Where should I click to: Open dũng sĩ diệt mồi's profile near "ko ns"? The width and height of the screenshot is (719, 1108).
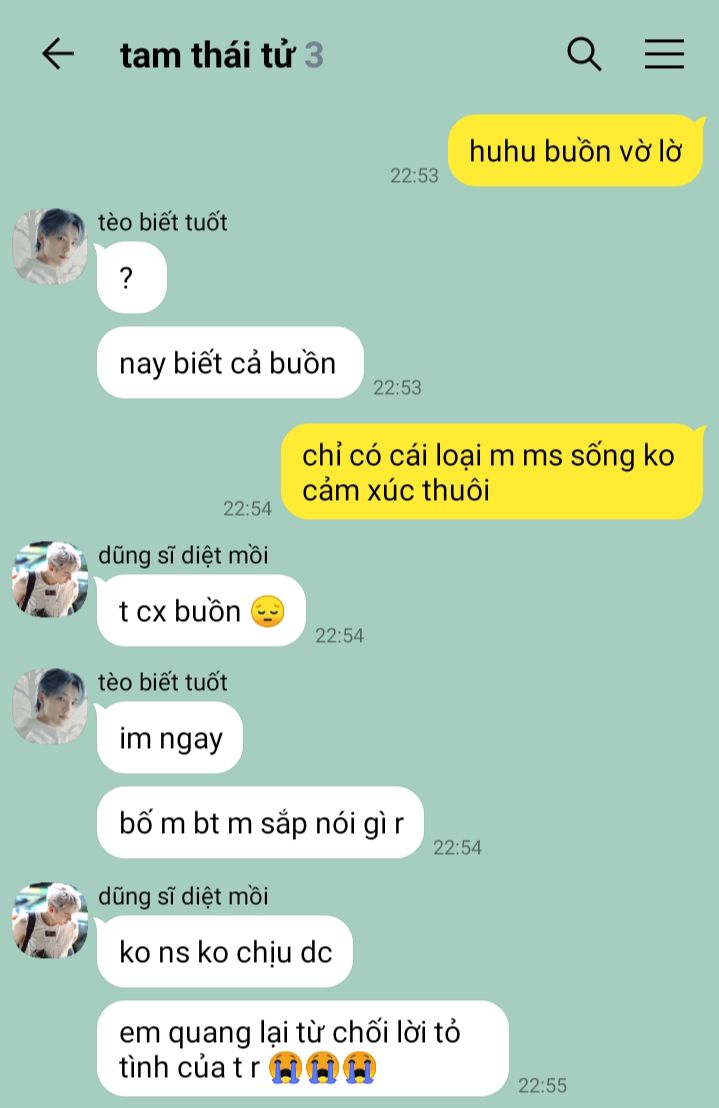[x=50, y=920]
